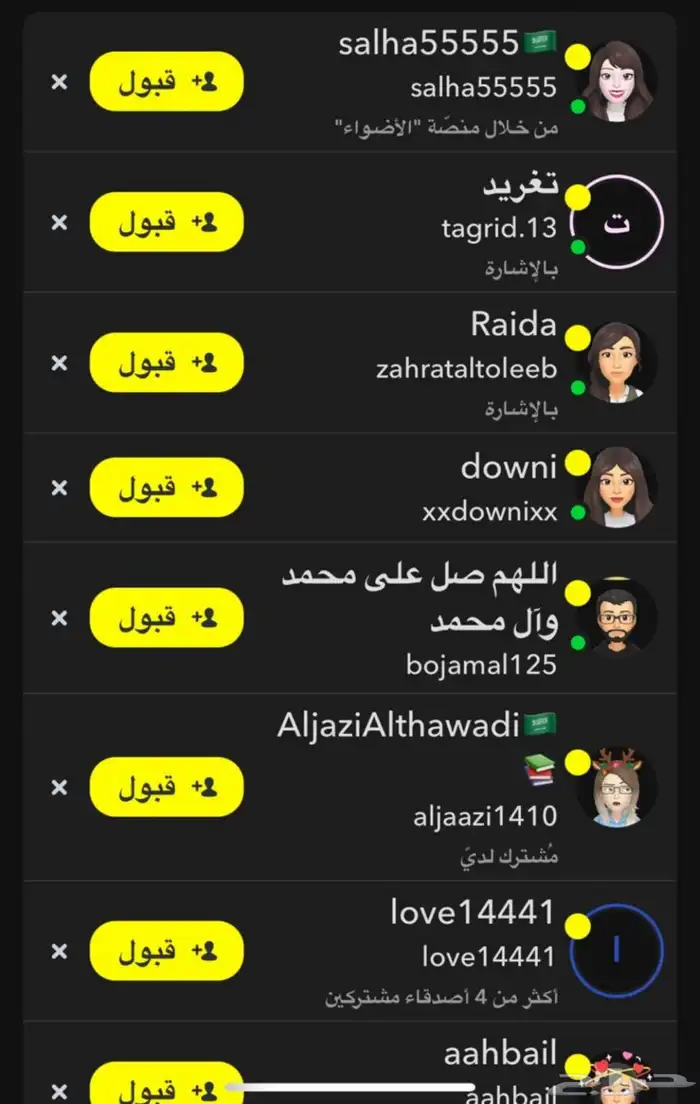Accept friend request from Raida
This screenshot has width=700, height=1104.
click(167, 362)
